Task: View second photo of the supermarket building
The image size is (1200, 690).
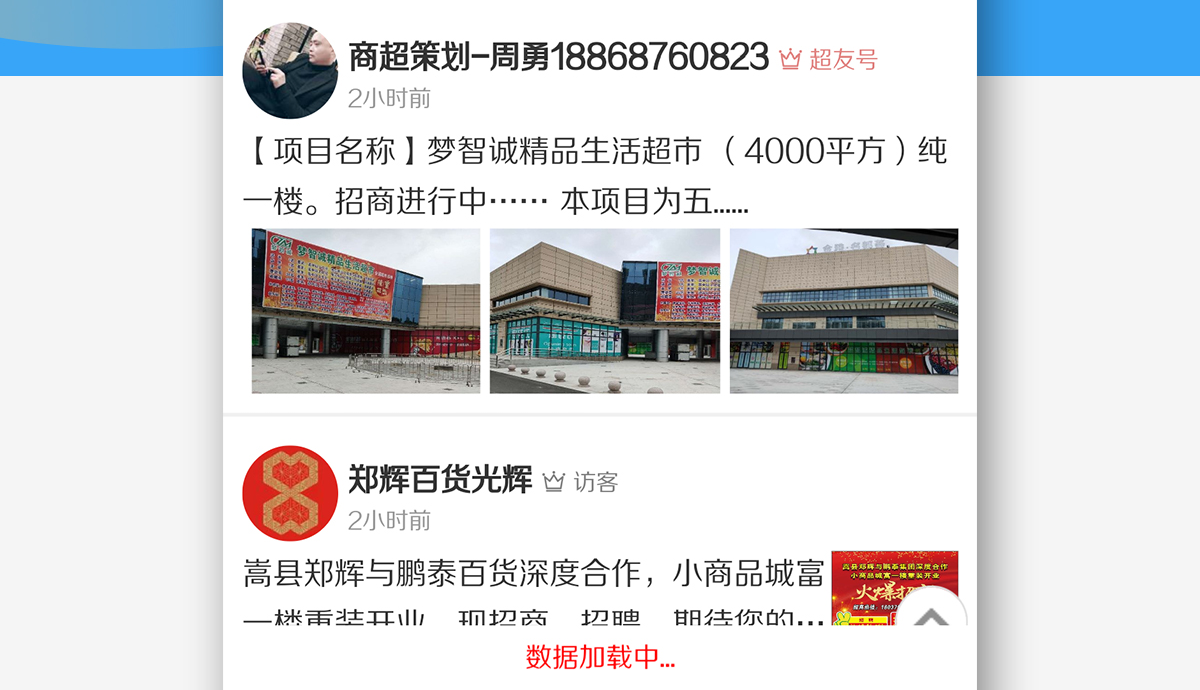Action: pos(604,311)
